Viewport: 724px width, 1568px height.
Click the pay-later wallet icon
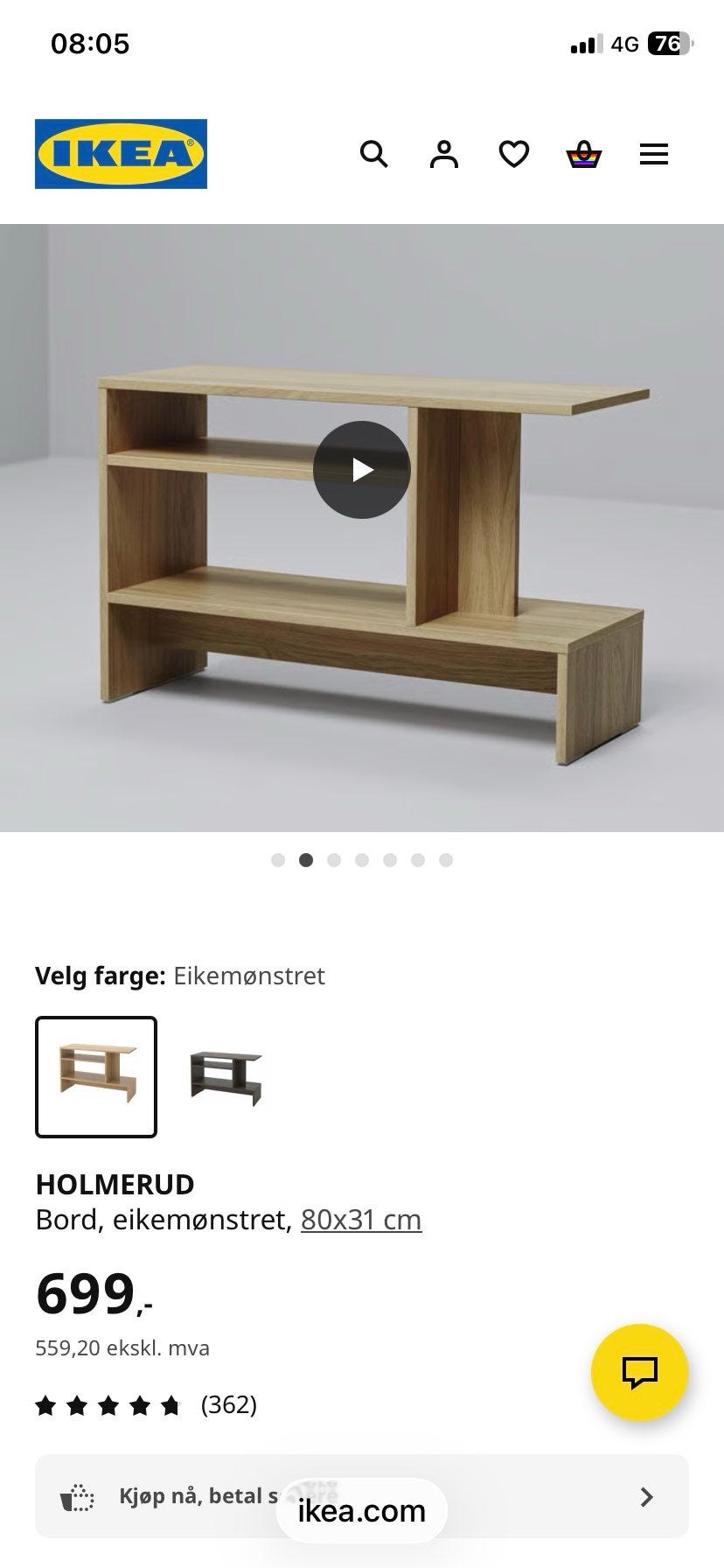click(x=77, y=1496)
